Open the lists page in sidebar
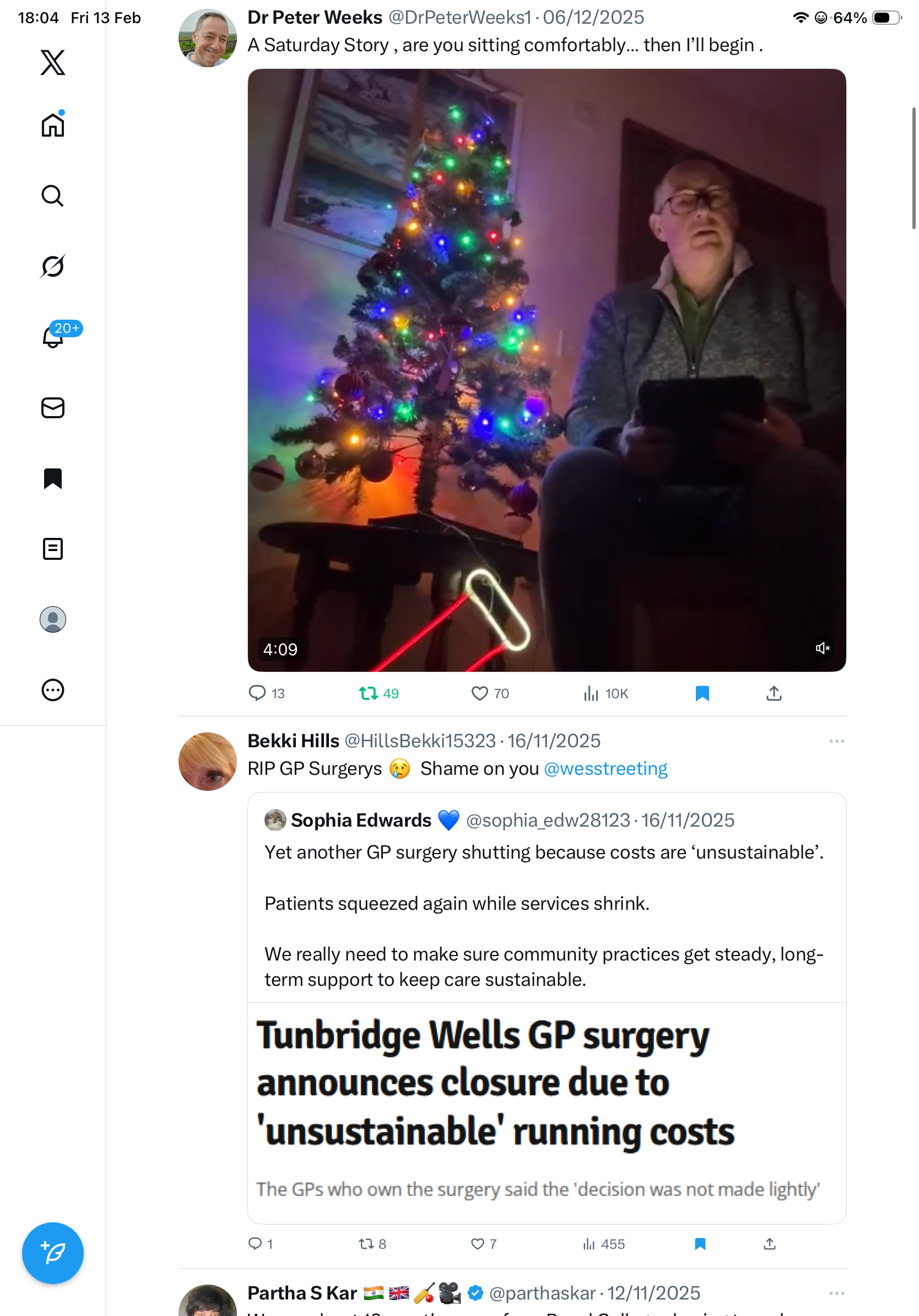The width and height of the screenshot is (919, 1316). 53,548
